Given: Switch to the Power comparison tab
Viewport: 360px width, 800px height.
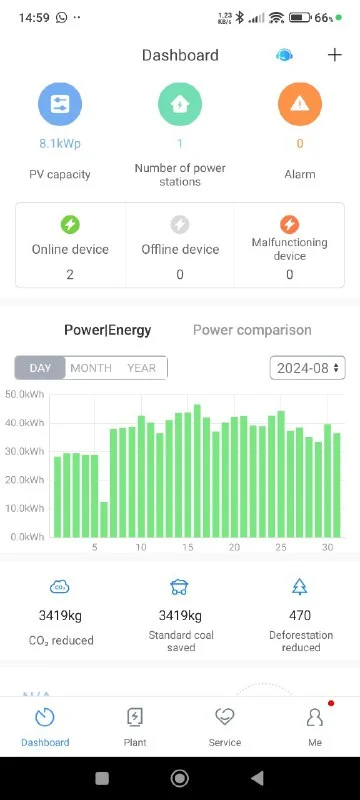Looking at the screenshot, I should click(x=252, y=330).
